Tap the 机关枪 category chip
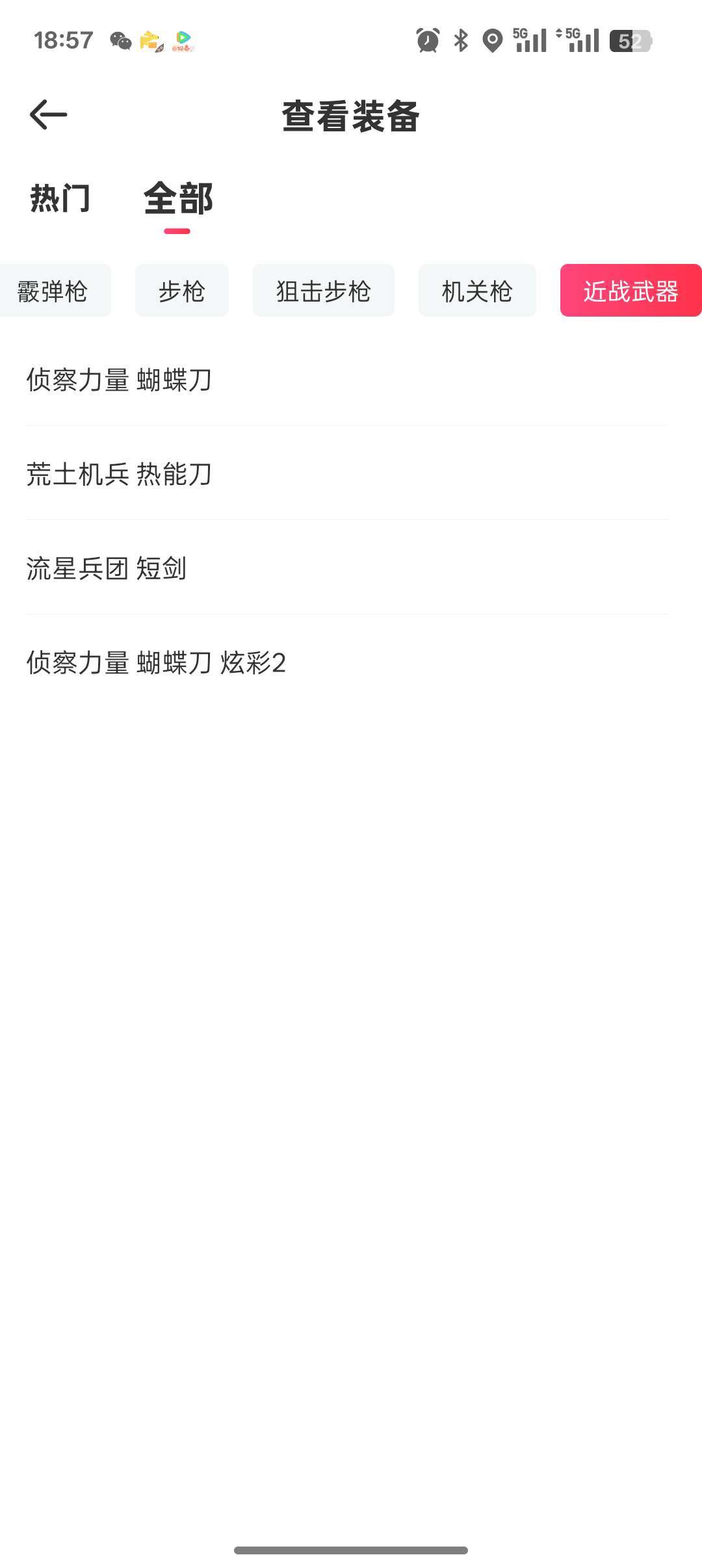 pyautogui.click(x=477, y=291)
